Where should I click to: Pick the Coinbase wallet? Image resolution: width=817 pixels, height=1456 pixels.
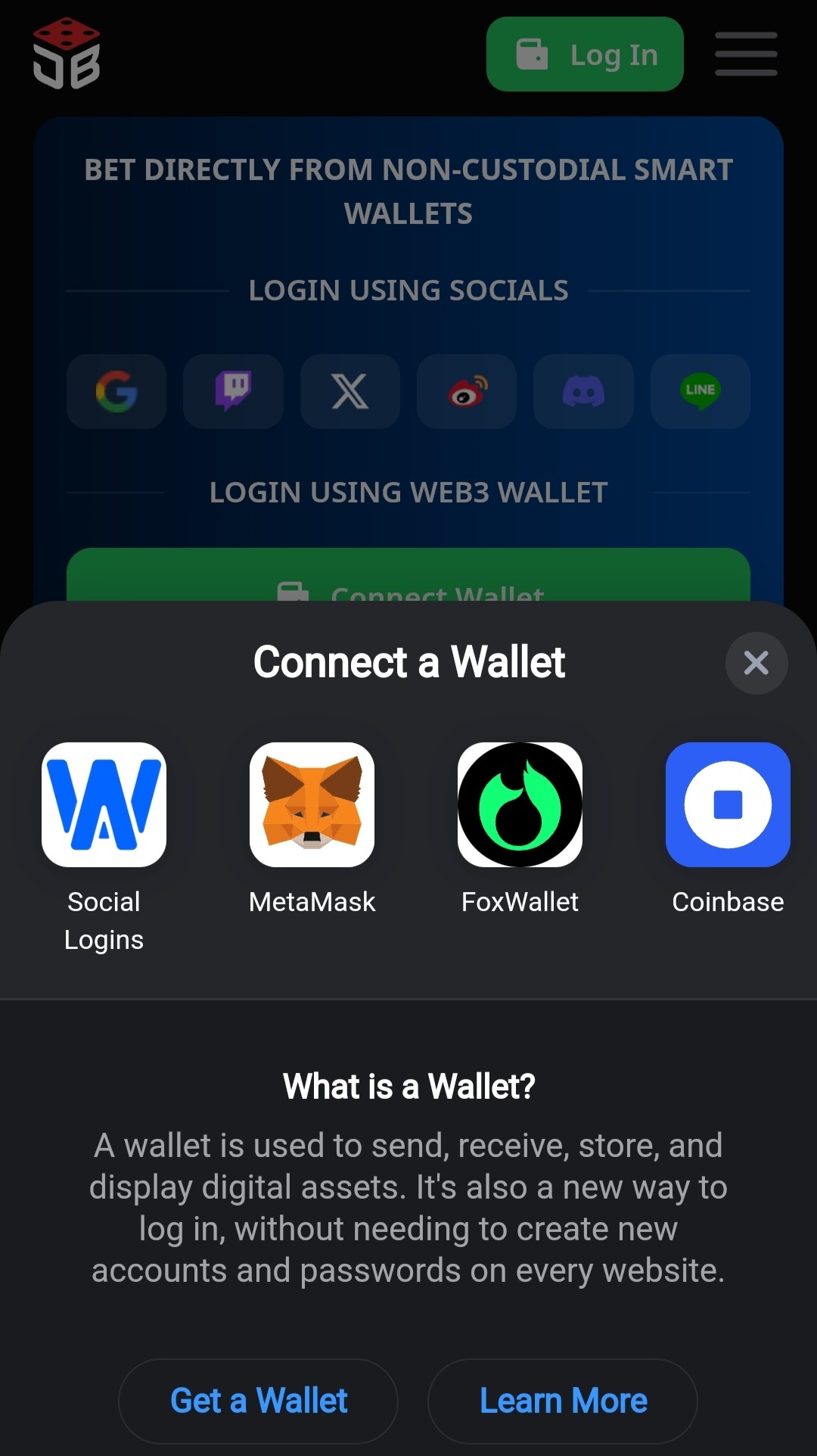(728, 805)
